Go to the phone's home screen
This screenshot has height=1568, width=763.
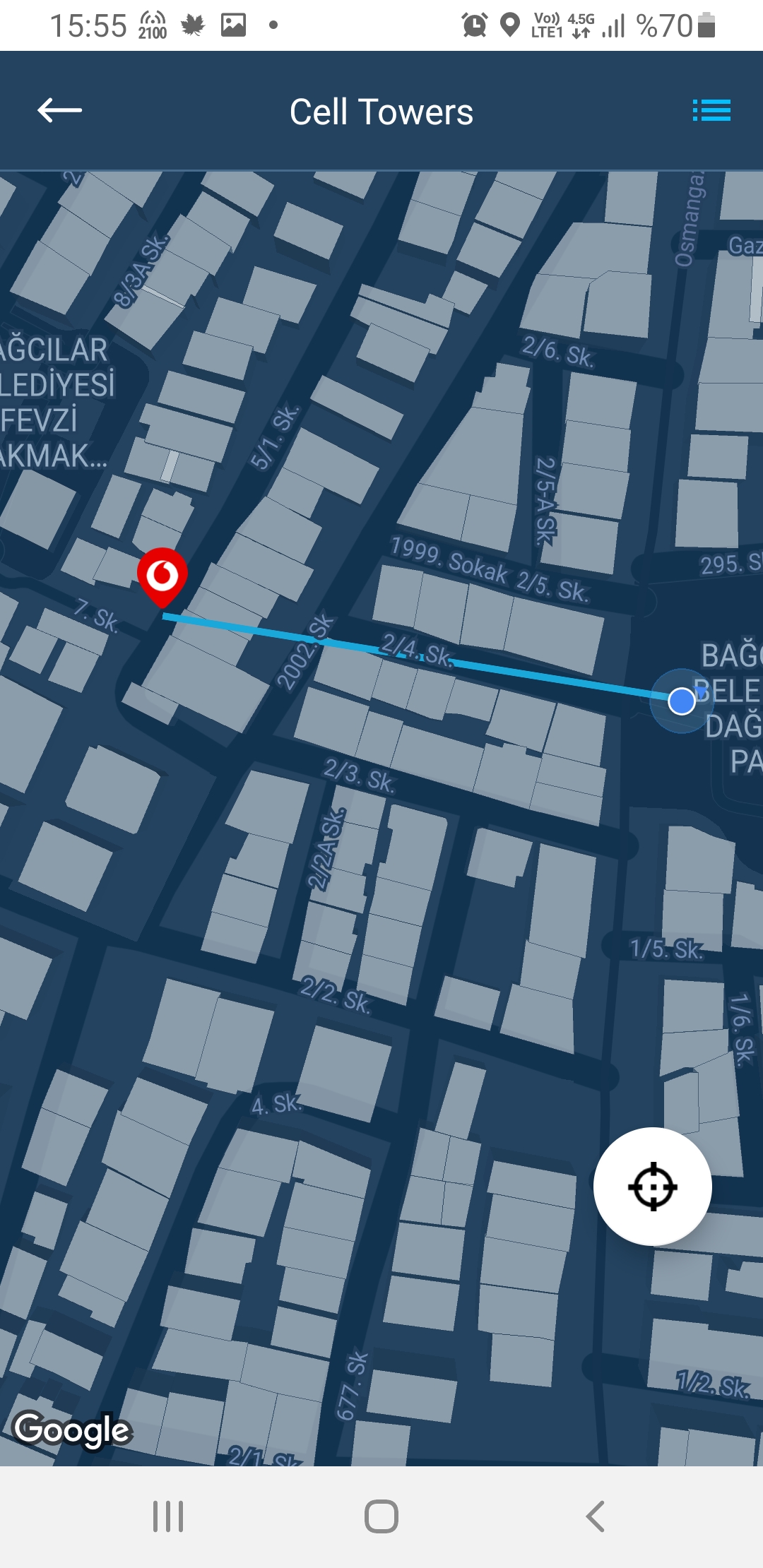pyautogui.click(x=381, y=1516)
